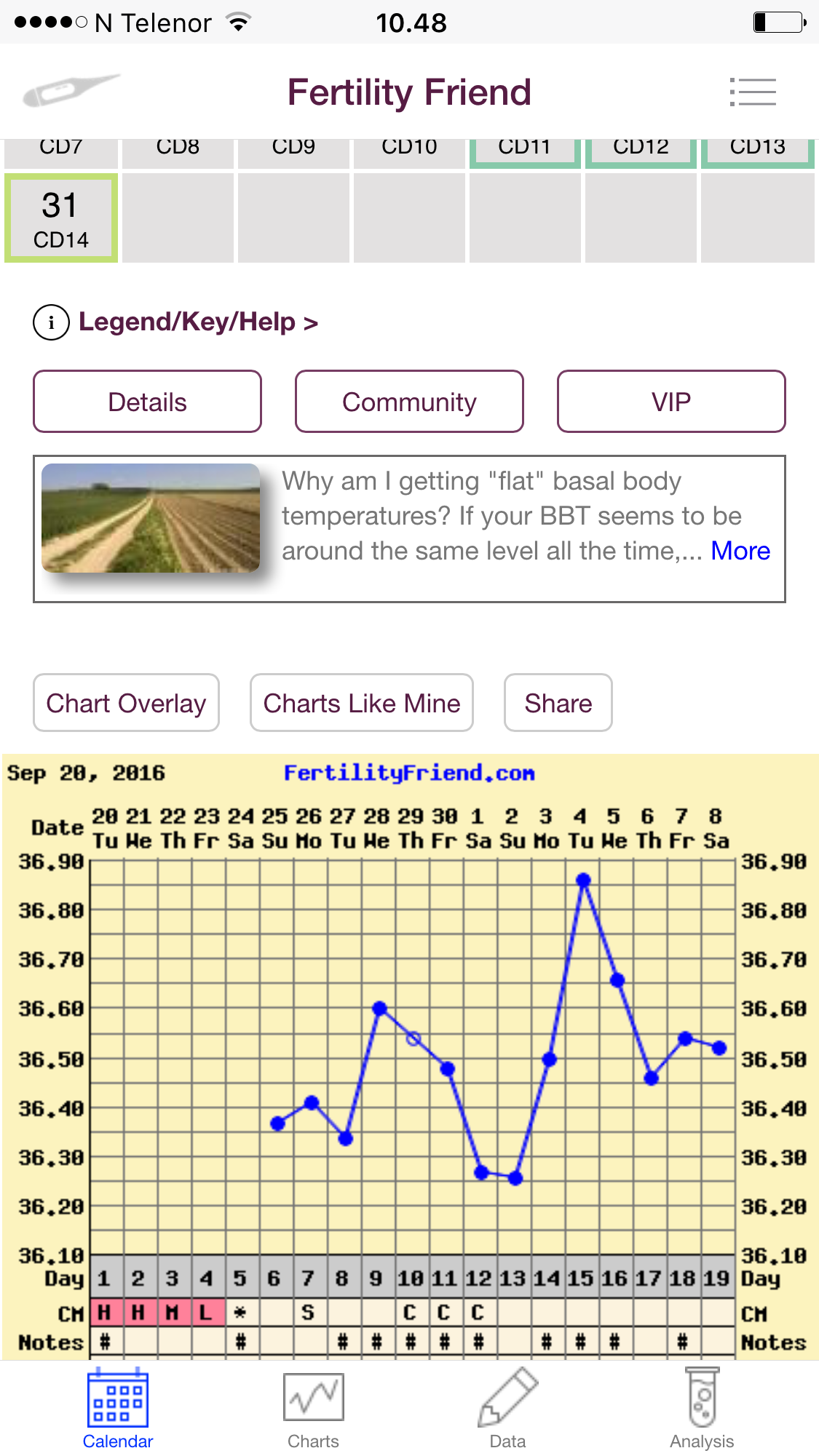The height and width of the screenshot is (1456, 819).
Task: Switch to the Analysis tab
Action: (x=702, y=1409)
